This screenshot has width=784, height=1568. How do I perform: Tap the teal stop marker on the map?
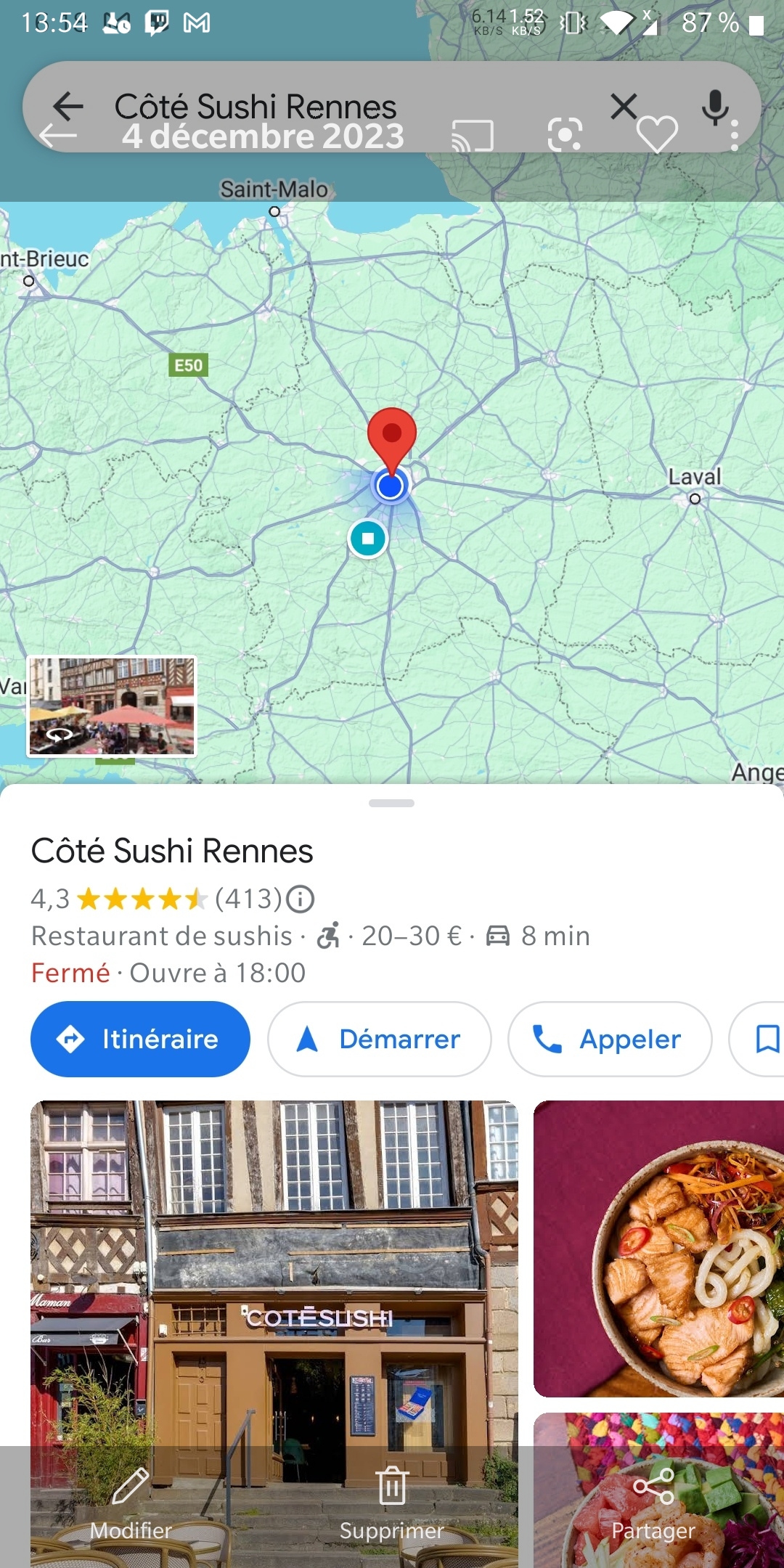coord(368,539)
